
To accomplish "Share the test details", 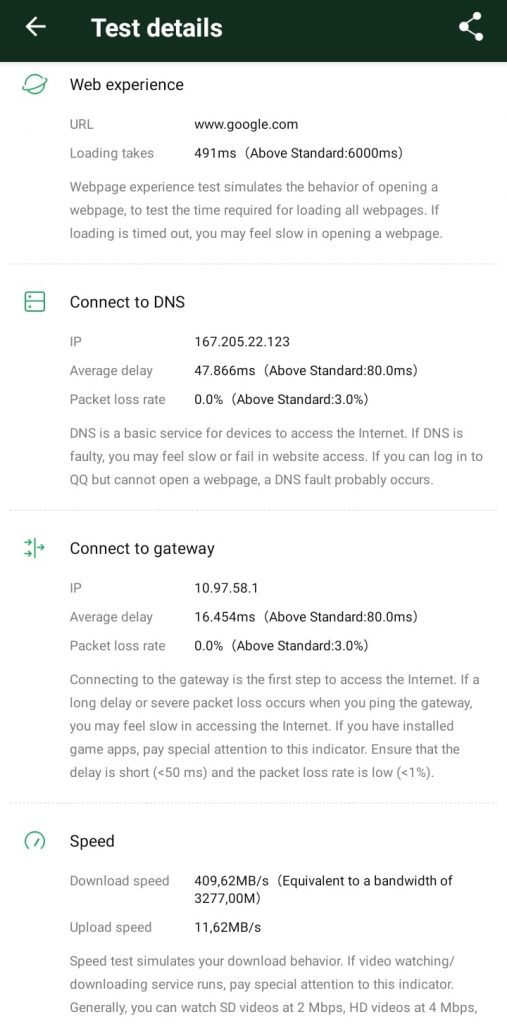I will (470, 27).
